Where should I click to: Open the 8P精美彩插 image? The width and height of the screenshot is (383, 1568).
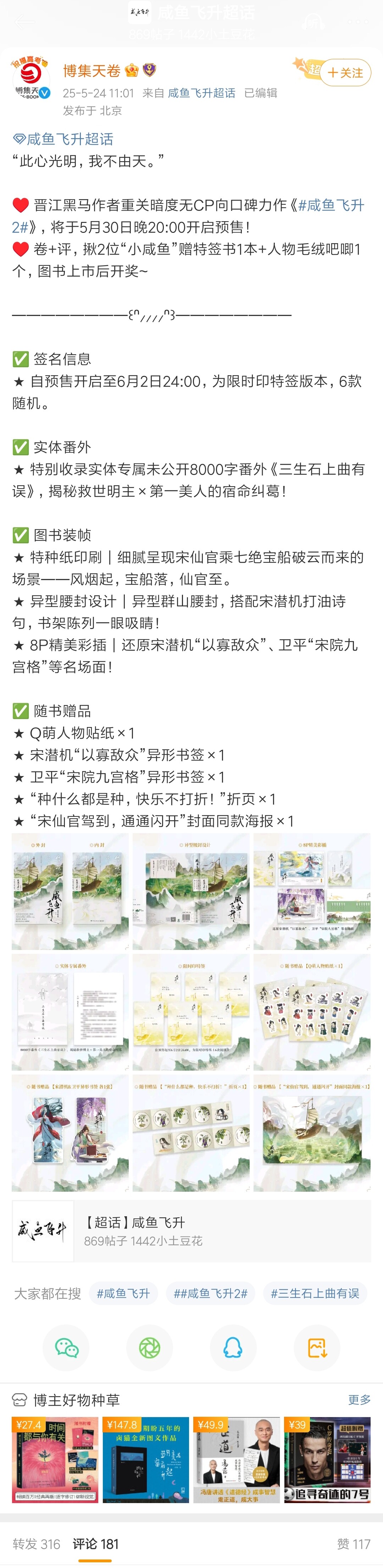pyautogui.click(x=312, y=891)
